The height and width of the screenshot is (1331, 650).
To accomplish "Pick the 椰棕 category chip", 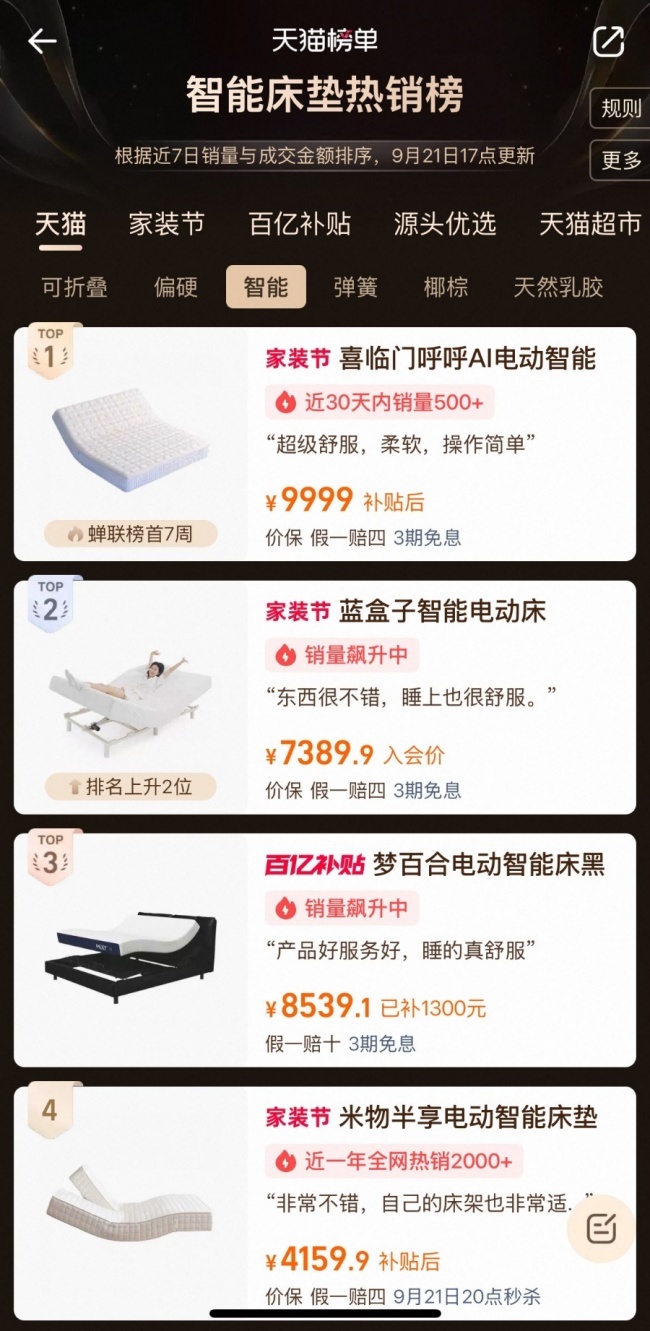I will click(x=446, y=288).
